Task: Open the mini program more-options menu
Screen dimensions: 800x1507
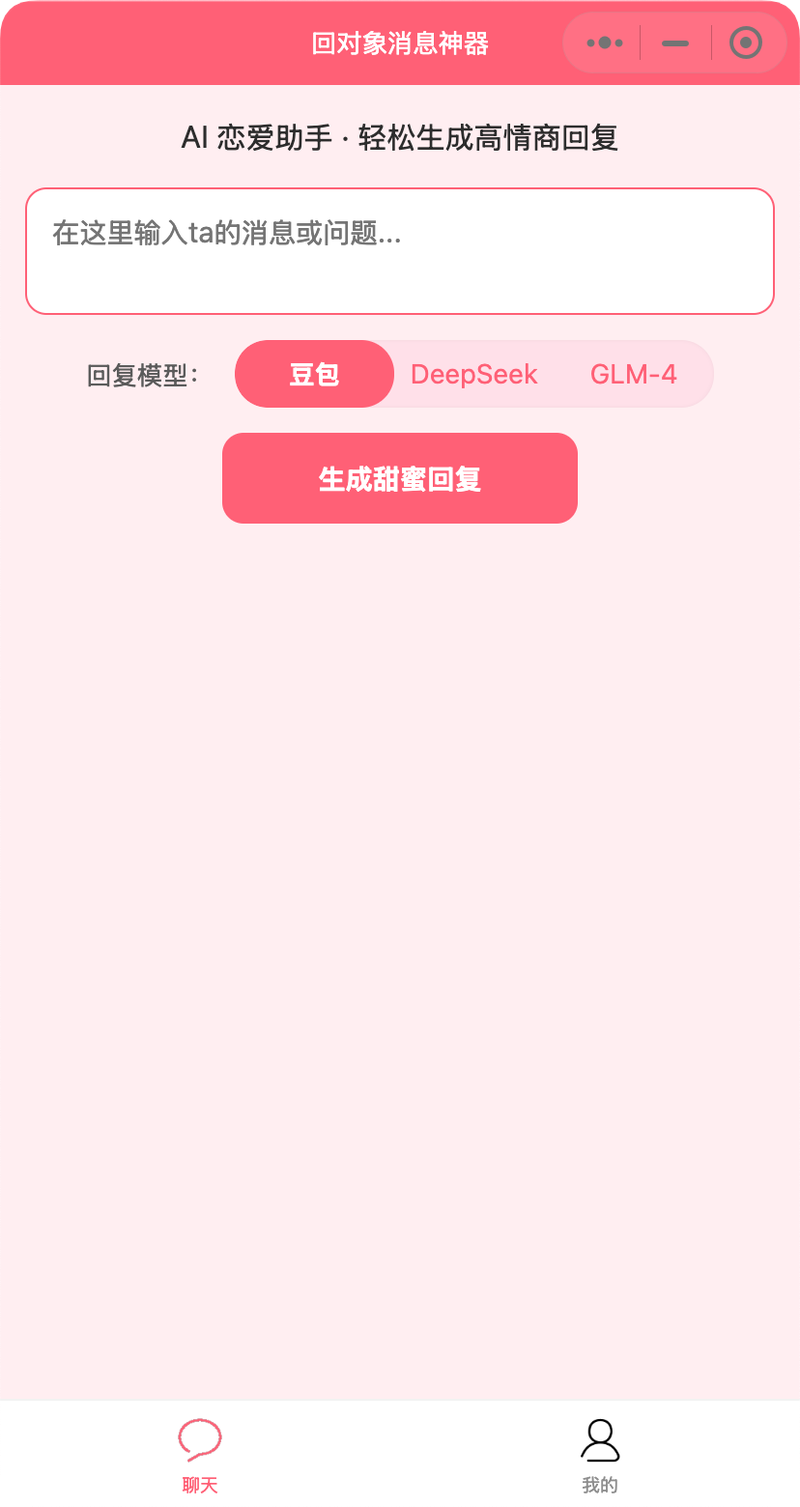Action: 605,43
